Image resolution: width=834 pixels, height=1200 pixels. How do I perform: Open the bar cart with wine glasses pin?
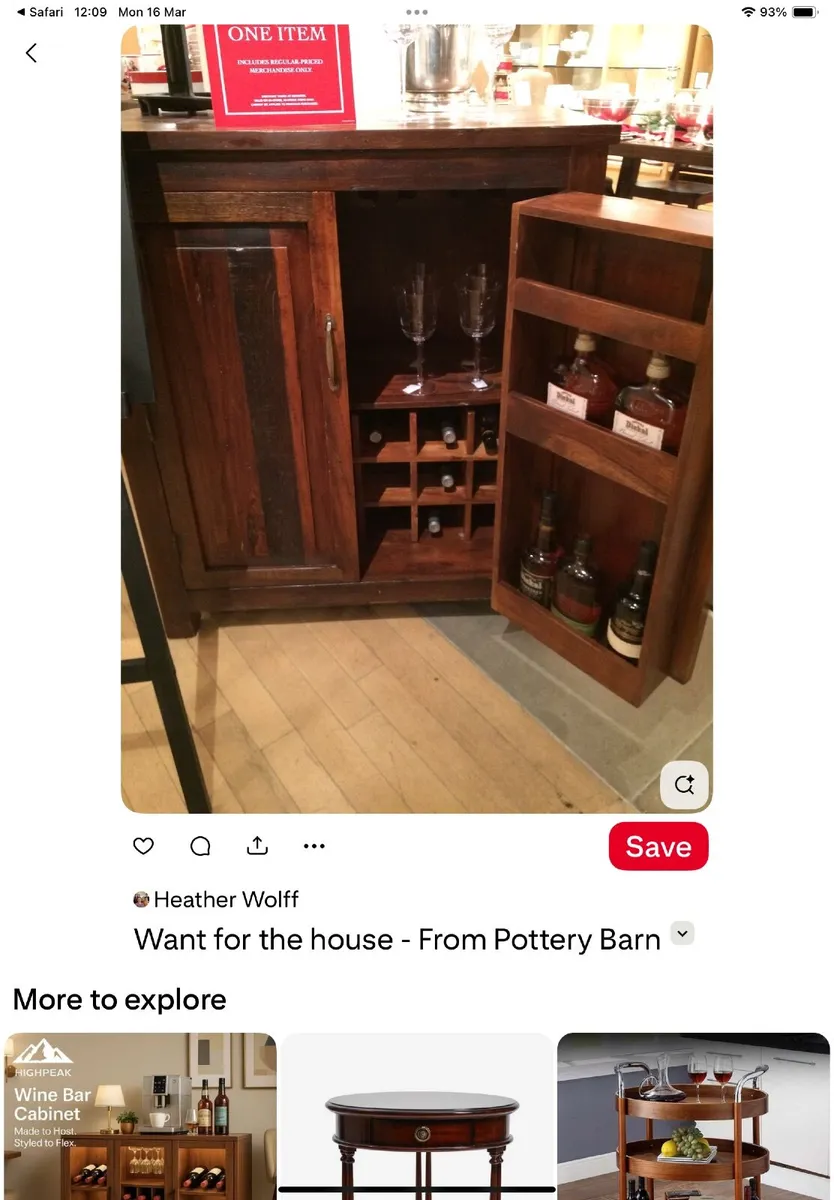(694, 1115)
